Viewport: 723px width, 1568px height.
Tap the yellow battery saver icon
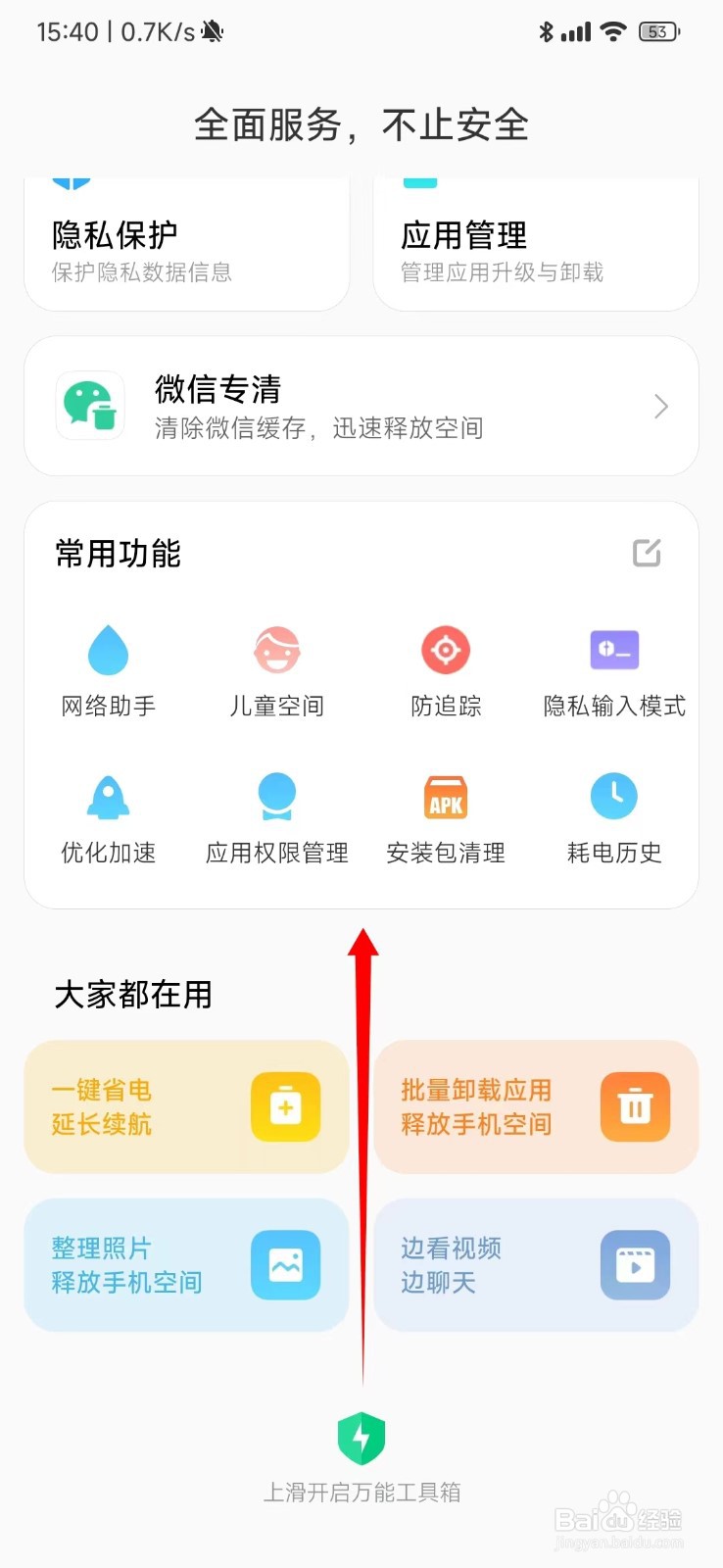(285, 1105)
